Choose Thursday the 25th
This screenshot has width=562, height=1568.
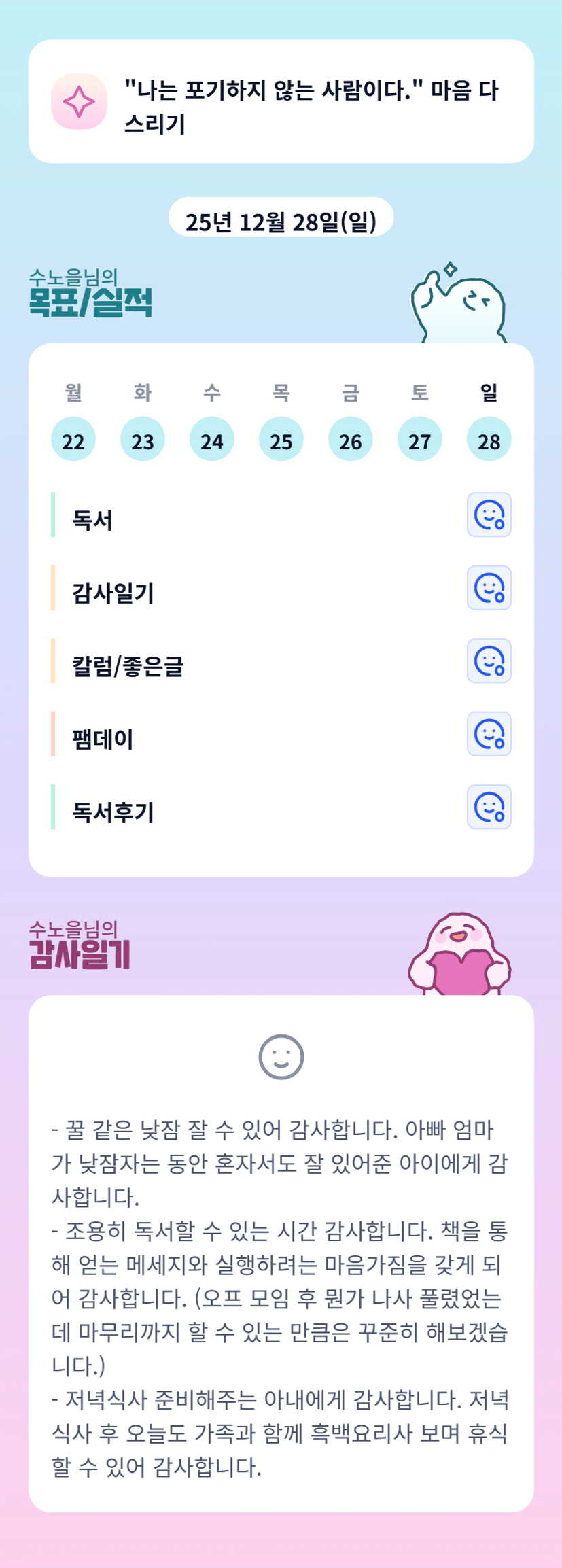[281, 439]
